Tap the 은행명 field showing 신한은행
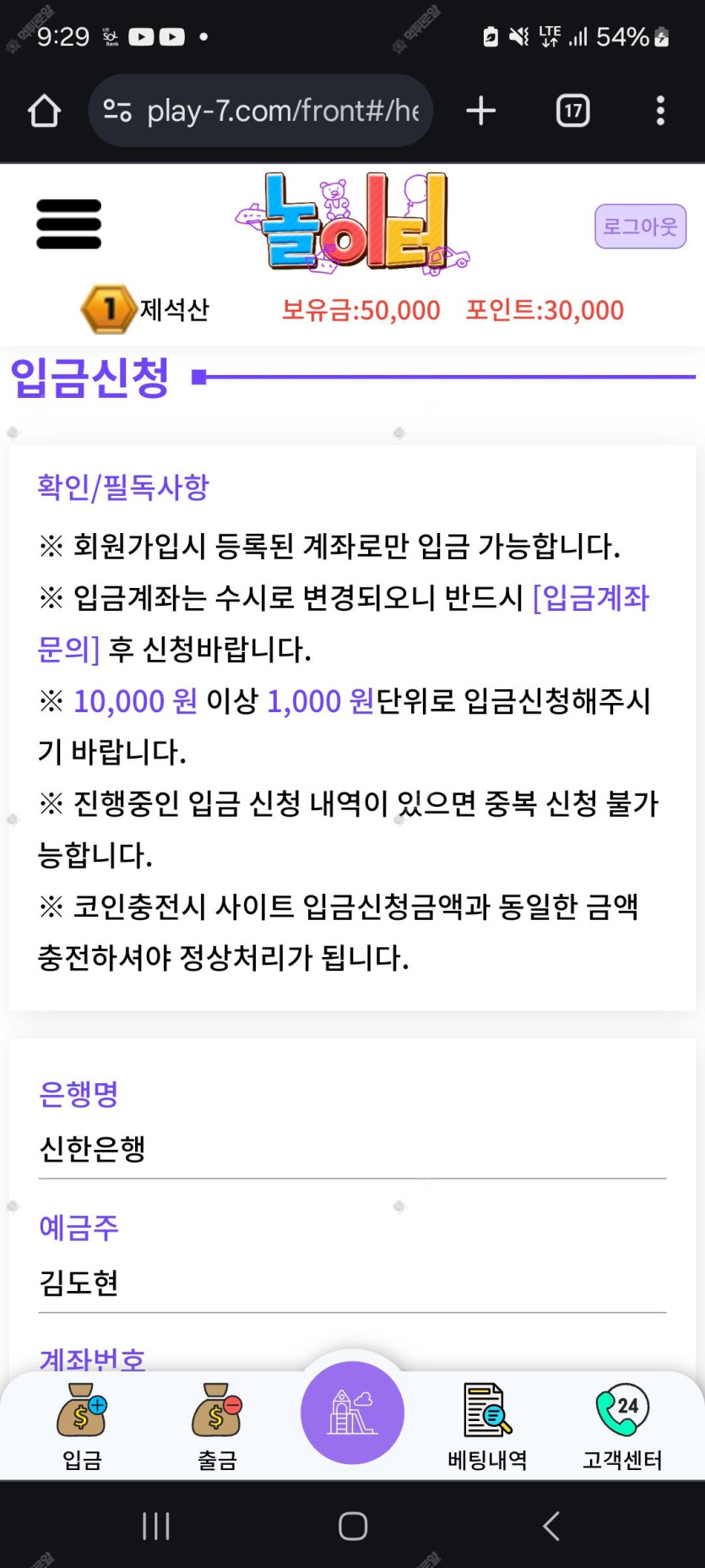The height and width of the screenshot is (1568, 705). (x=352, y=1149)
